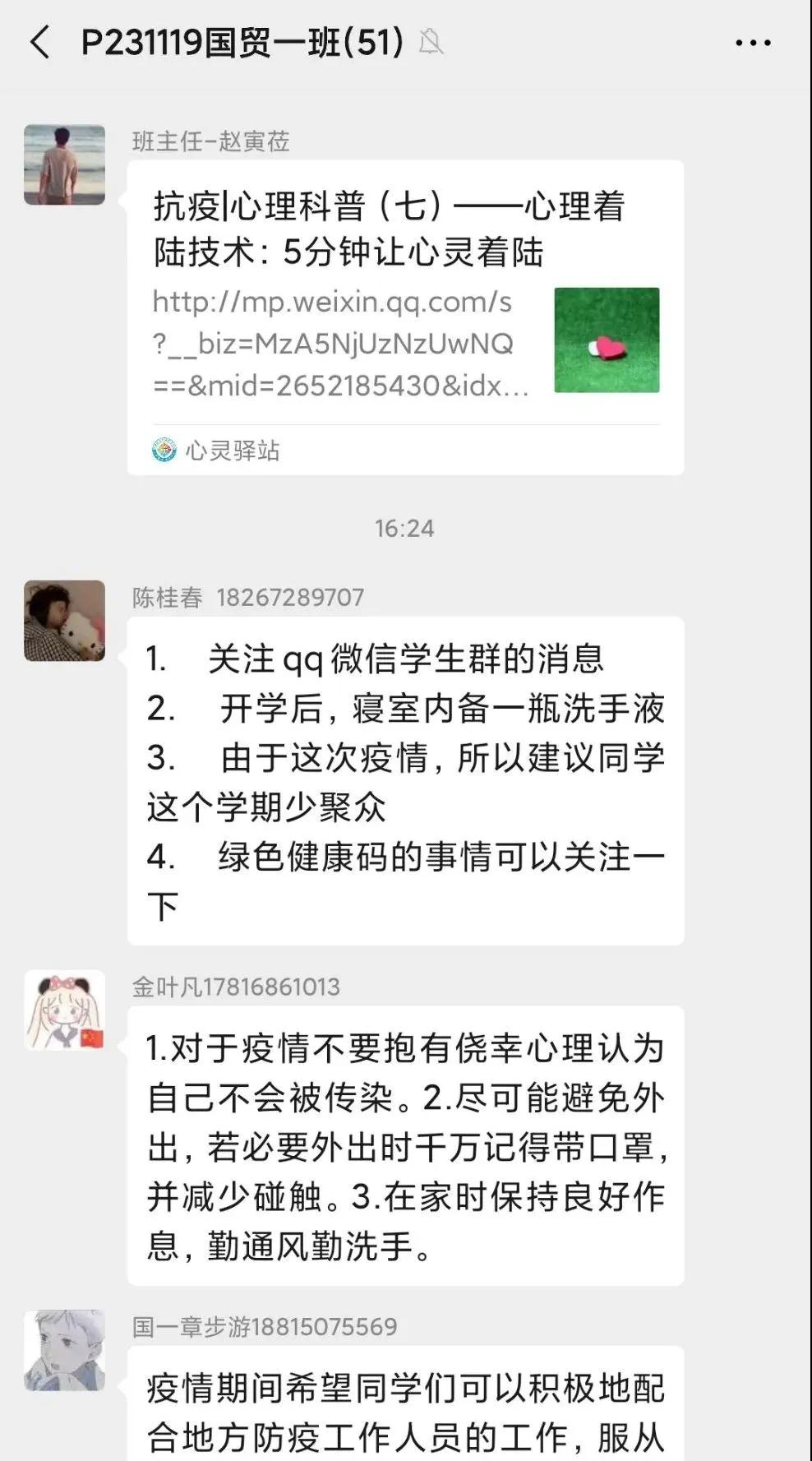Screen dimensions: 812x1461
Task: View 班主任-赵寅莅's profile avatar
Action: (x=65, y=164)
